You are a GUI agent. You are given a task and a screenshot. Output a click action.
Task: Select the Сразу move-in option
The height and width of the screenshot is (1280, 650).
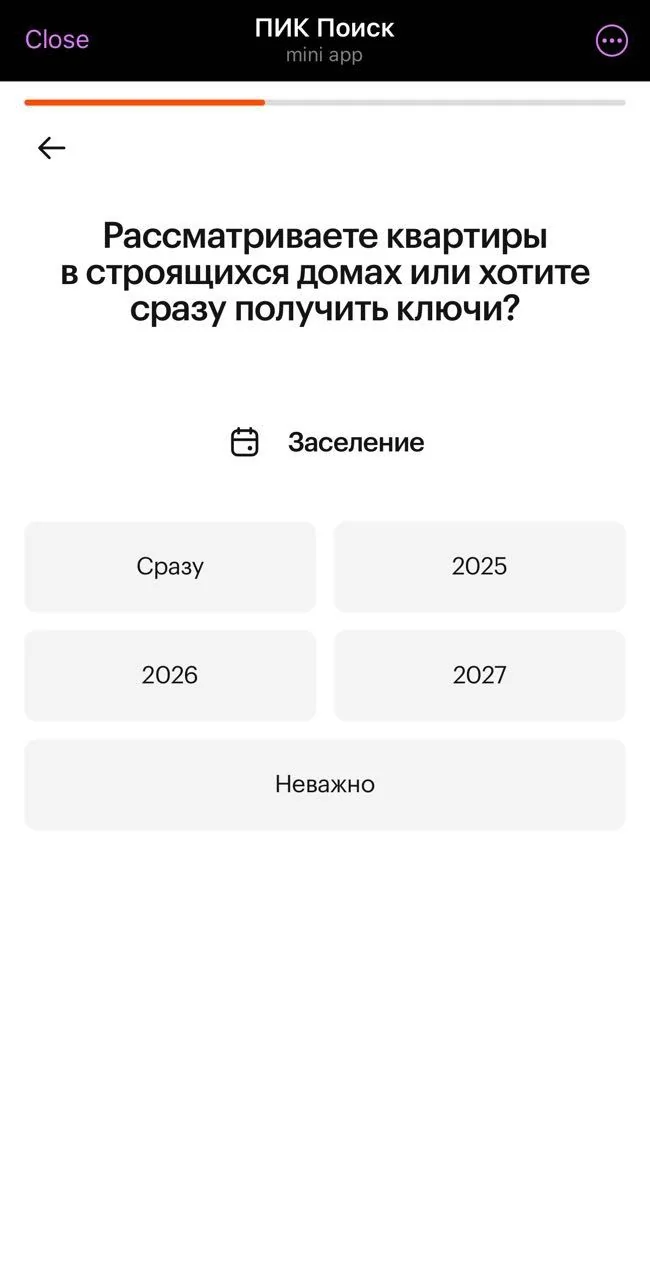coord(170,566)
